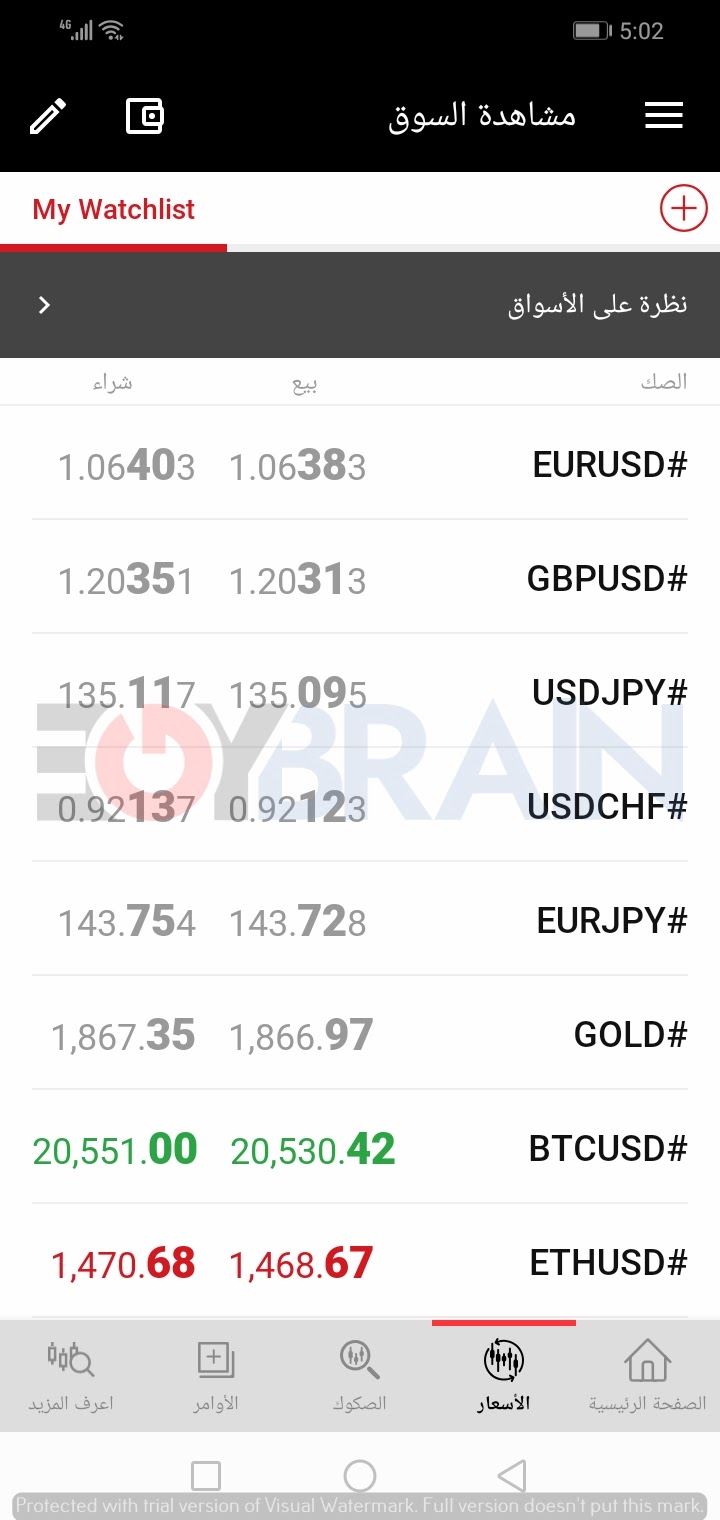
Task: View BTCUSD# price details
Action: pyautogui.click(x=360, y=1147)
